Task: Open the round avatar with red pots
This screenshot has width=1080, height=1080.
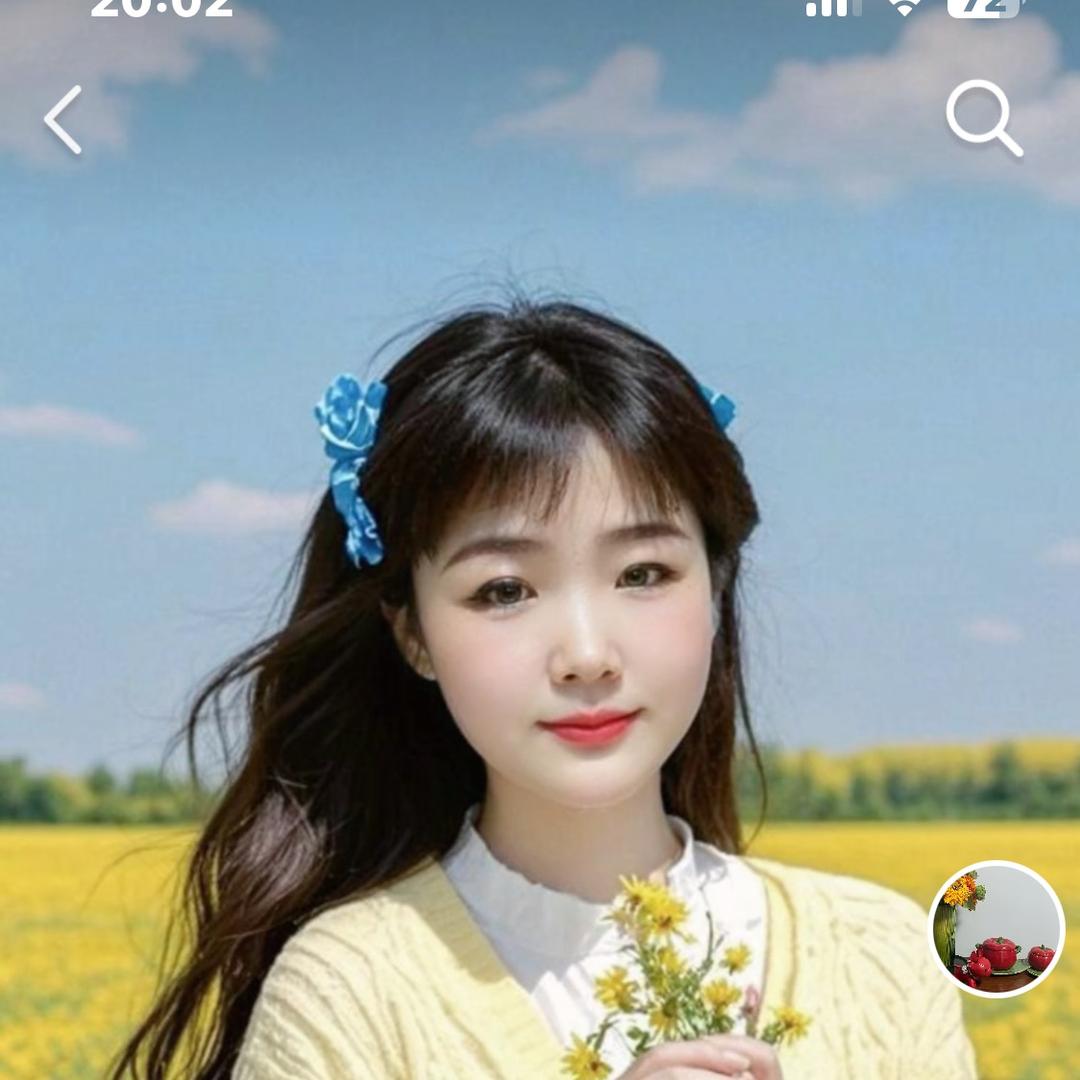Action: (997, 929)
